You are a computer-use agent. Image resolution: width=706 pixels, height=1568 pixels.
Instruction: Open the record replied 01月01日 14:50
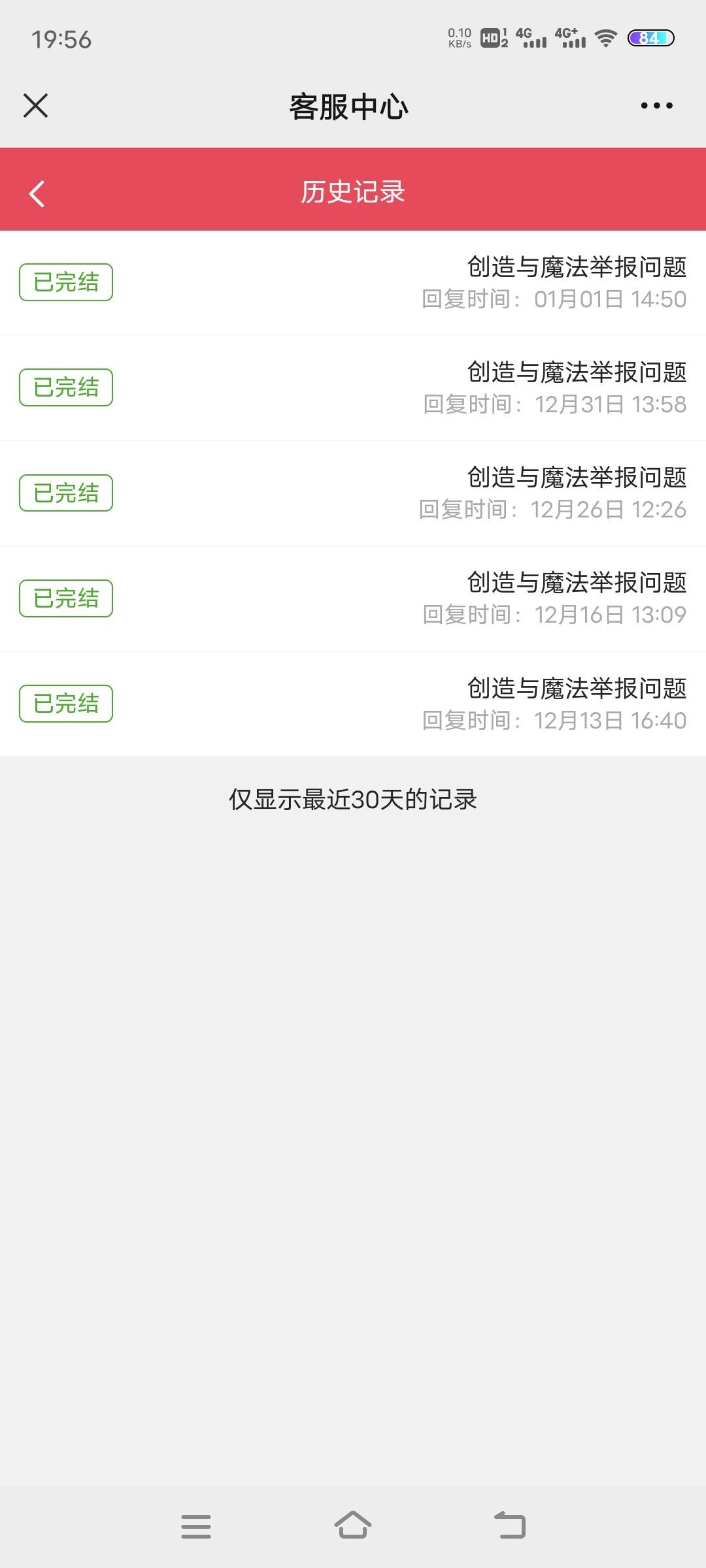click(x=353, y=283)
